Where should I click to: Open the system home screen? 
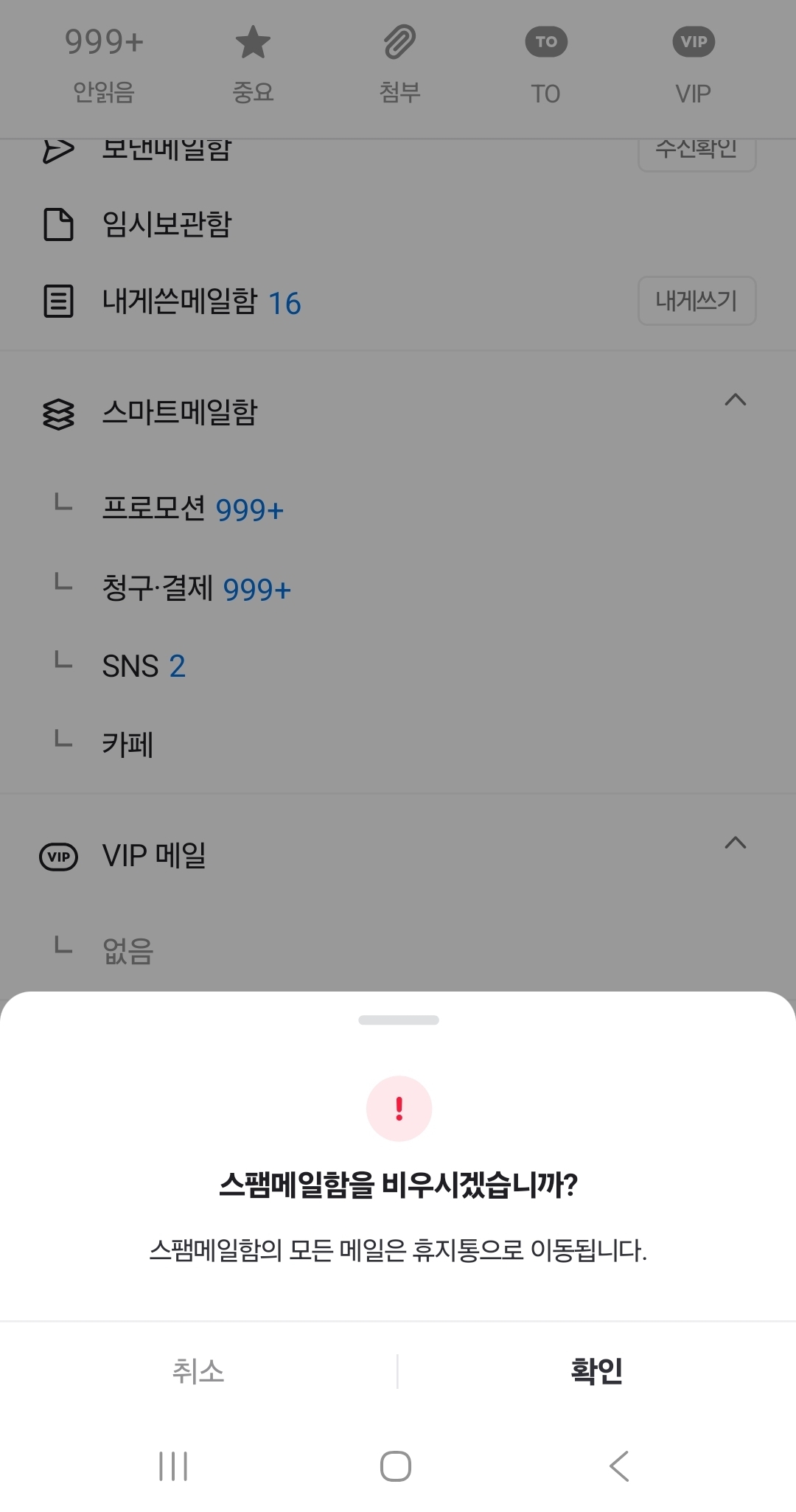tap(396, 1466)
